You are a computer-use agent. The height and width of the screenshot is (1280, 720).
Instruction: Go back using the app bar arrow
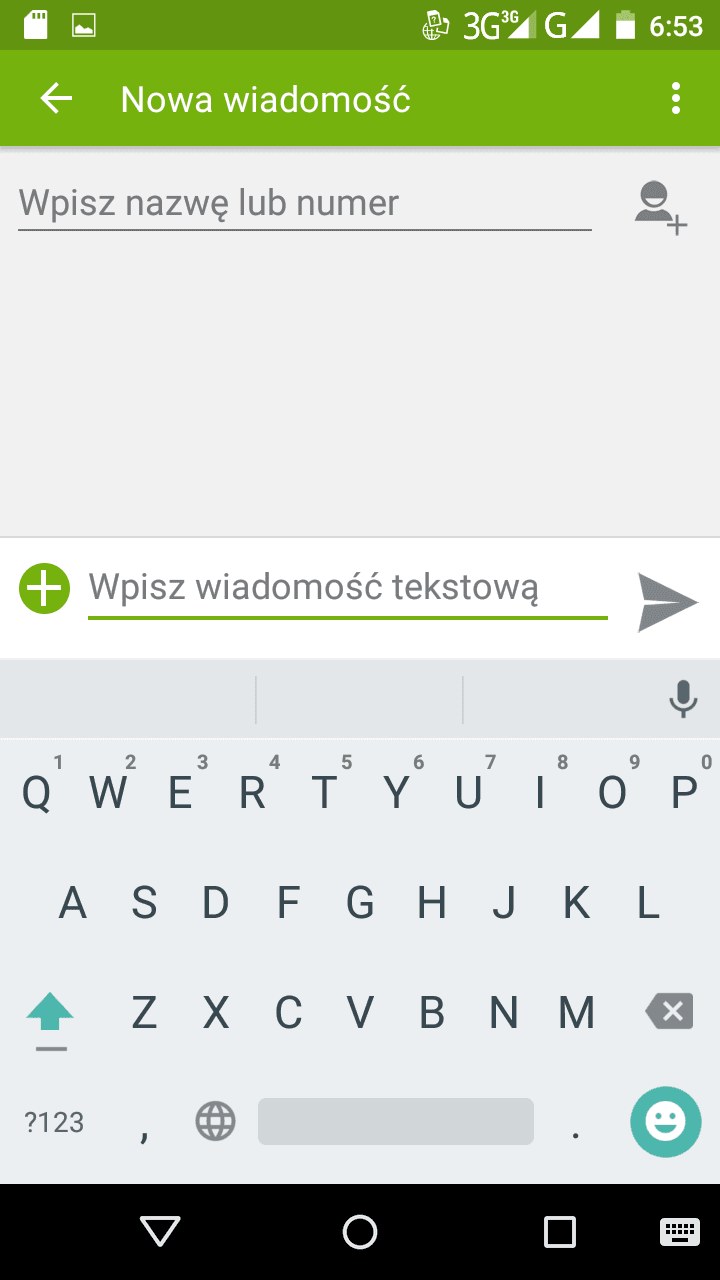(56, 98)
